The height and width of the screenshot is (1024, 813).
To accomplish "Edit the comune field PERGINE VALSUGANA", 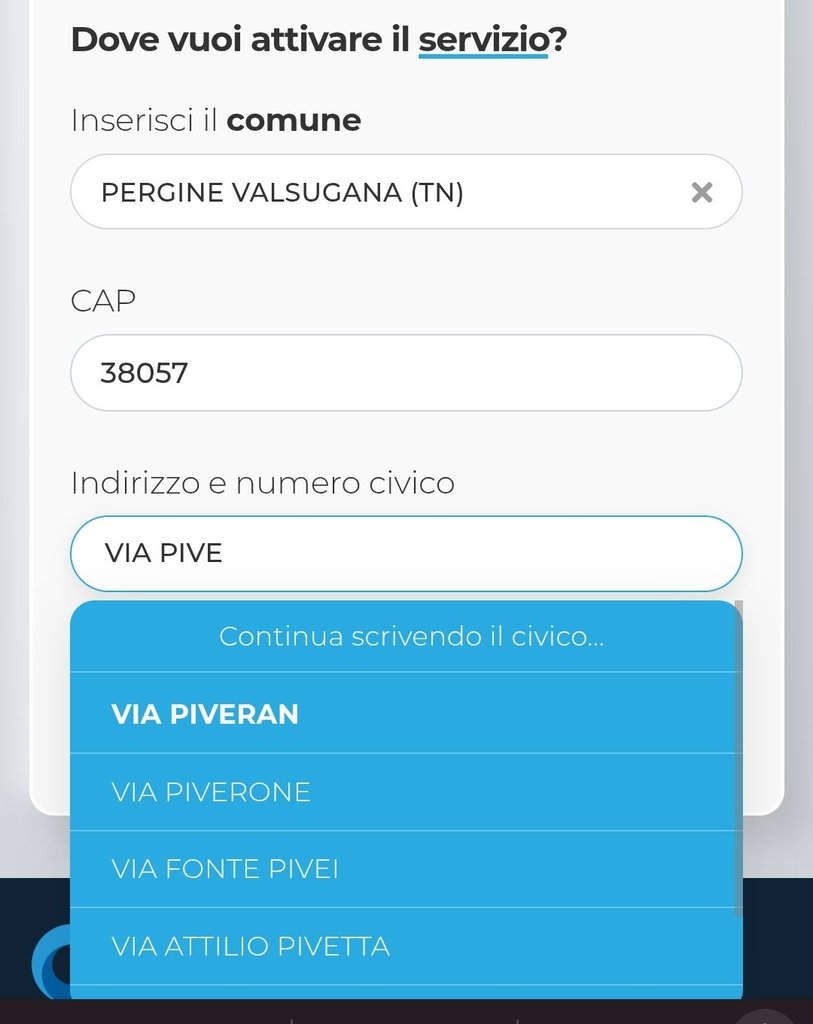I will [x=380, y=192].
